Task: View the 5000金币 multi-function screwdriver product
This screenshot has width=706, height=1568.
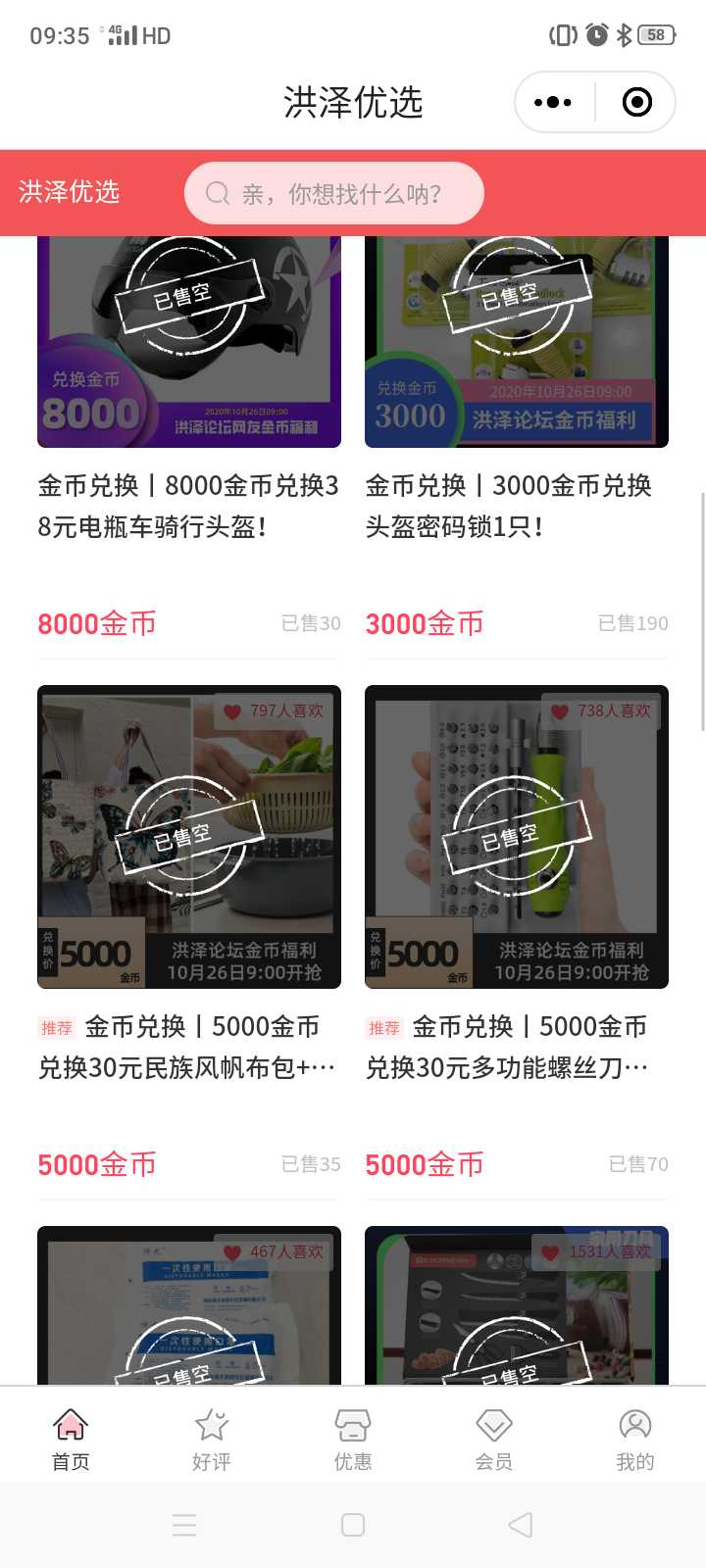Action: [517, 935]
